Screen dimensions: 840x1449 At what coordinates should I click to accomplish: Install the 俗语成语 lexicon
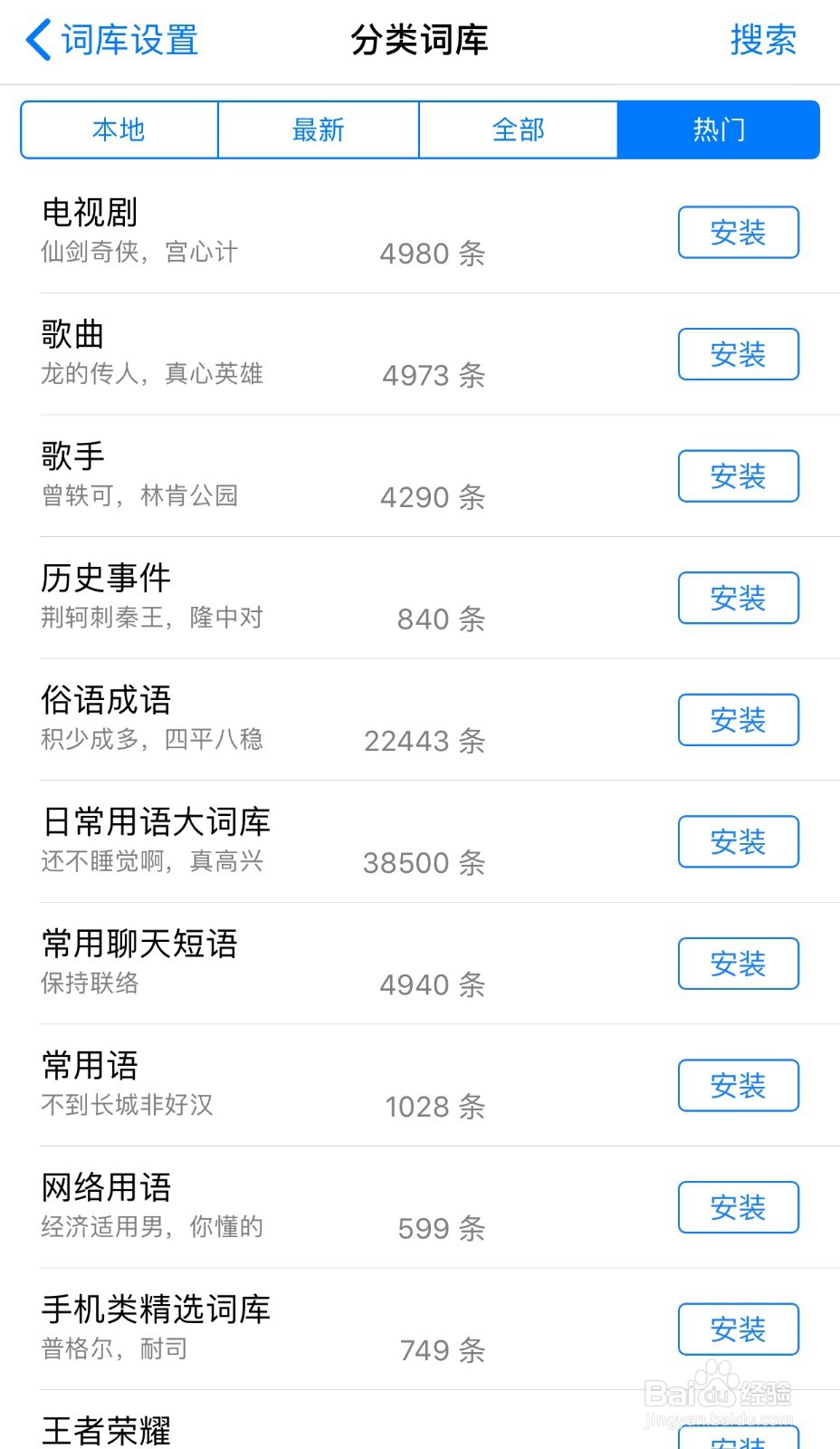point(738,720)
